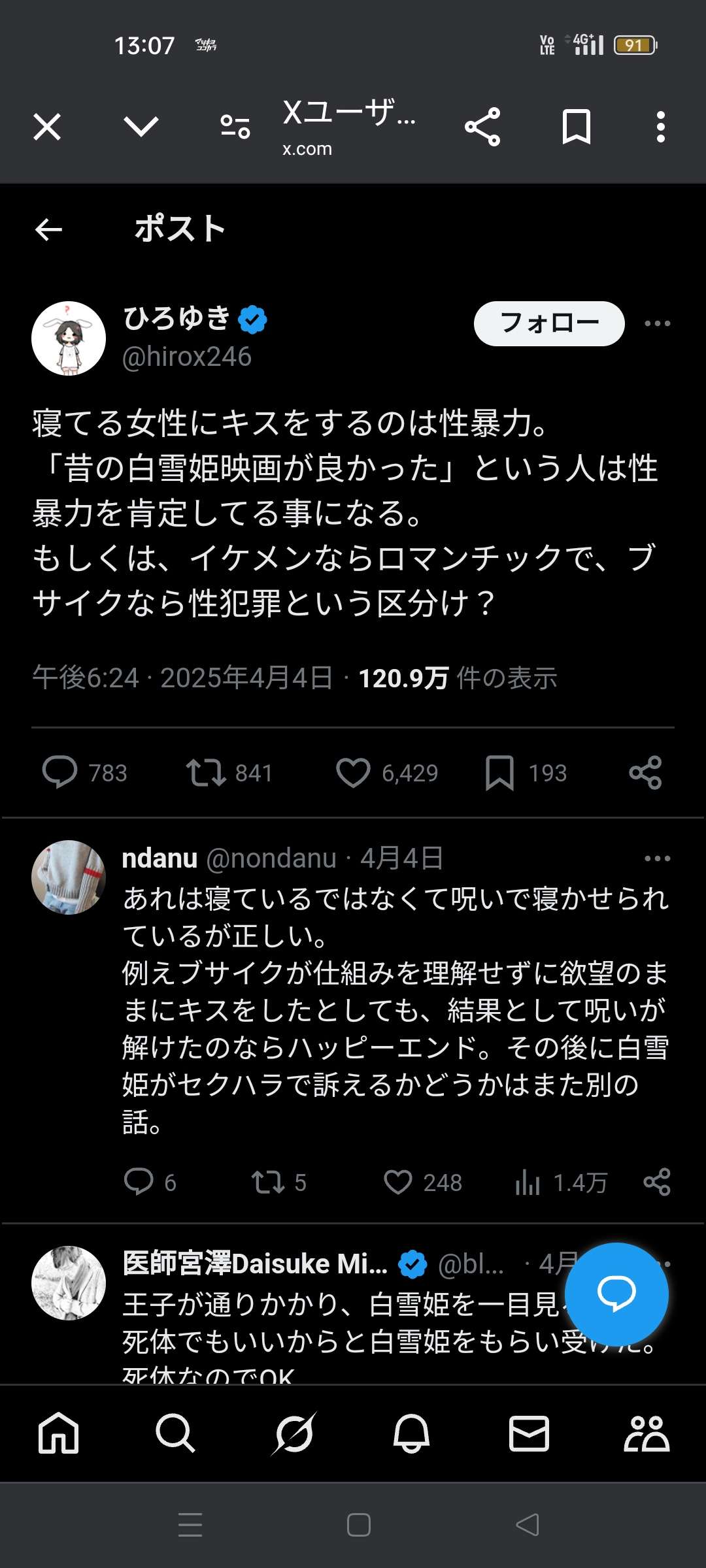
Task: Bookmark the page in the browser toolbar
Action: [576, 127]
